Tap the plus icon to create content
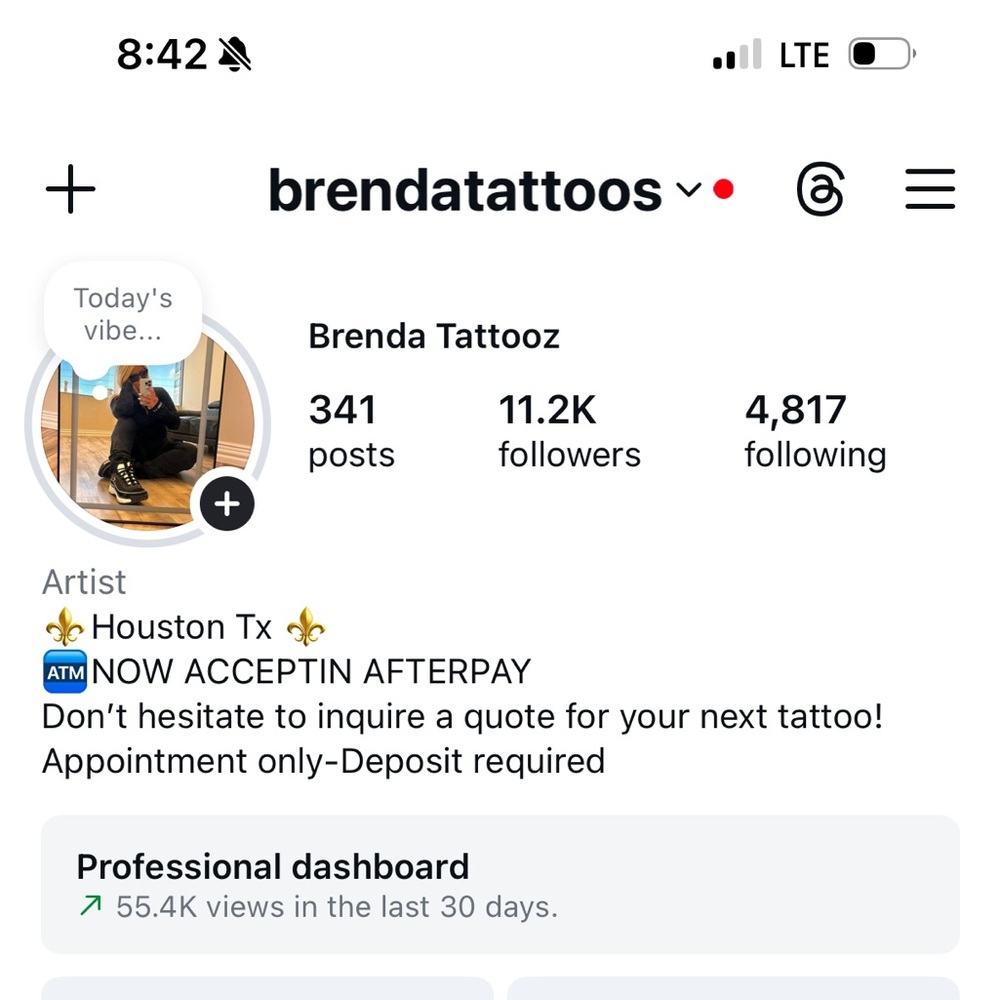Screen dimensions: 1000x1000 [x=71, y=190]
